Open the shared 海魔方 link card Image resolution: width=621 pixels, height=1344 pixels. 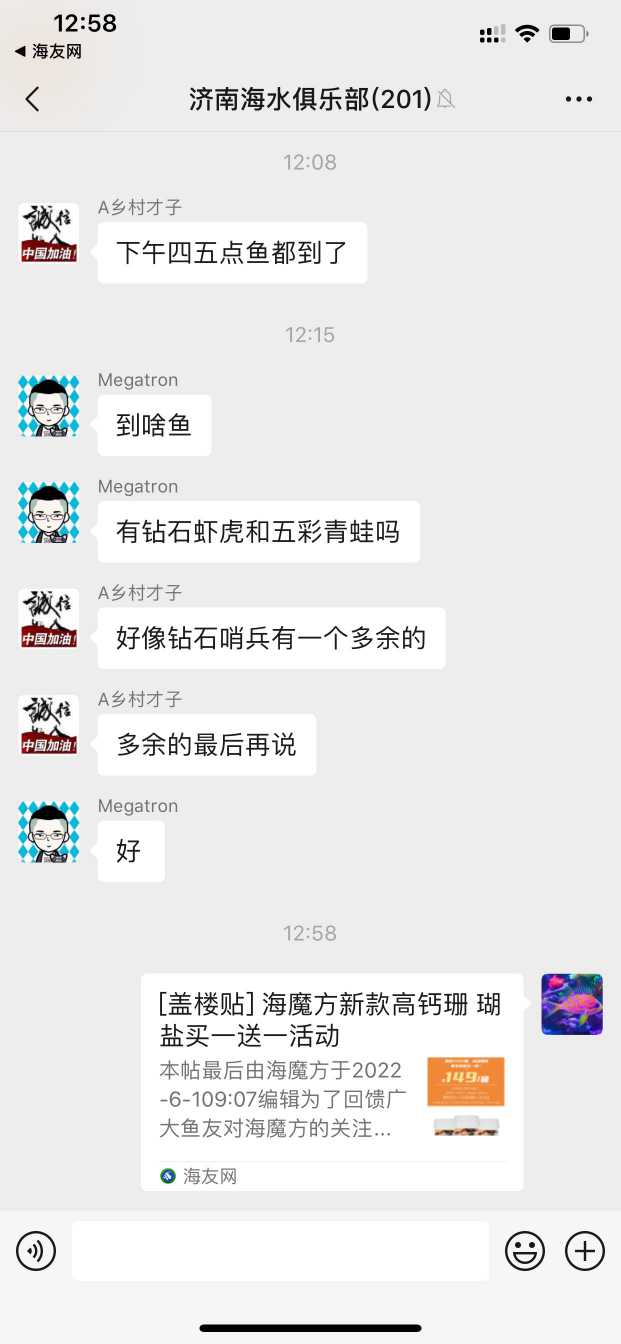pyautogui.click(x=331, y=1081)
